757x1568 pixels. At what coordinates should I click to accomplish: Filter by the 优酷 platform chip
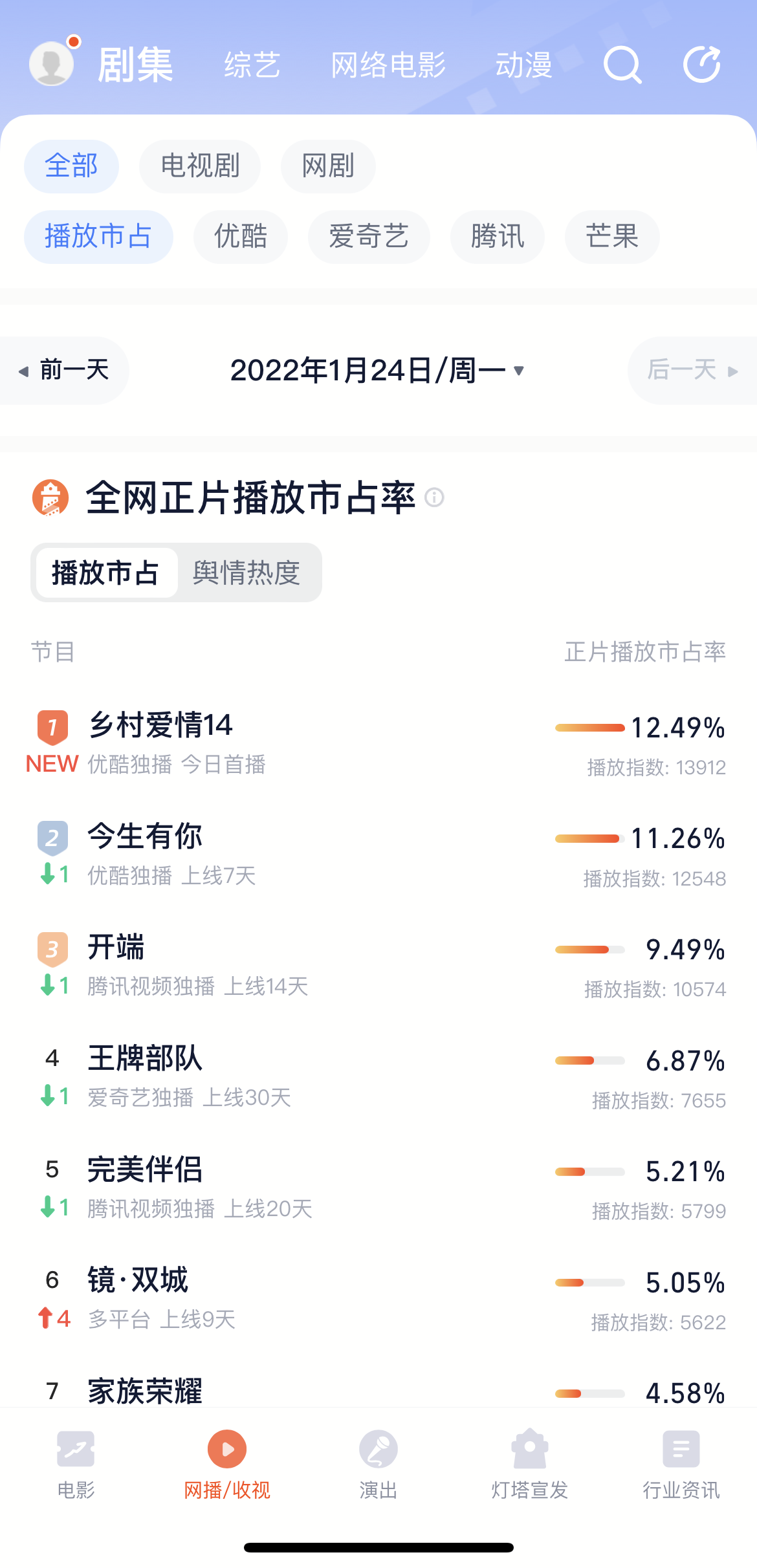(x=241, y=237)
